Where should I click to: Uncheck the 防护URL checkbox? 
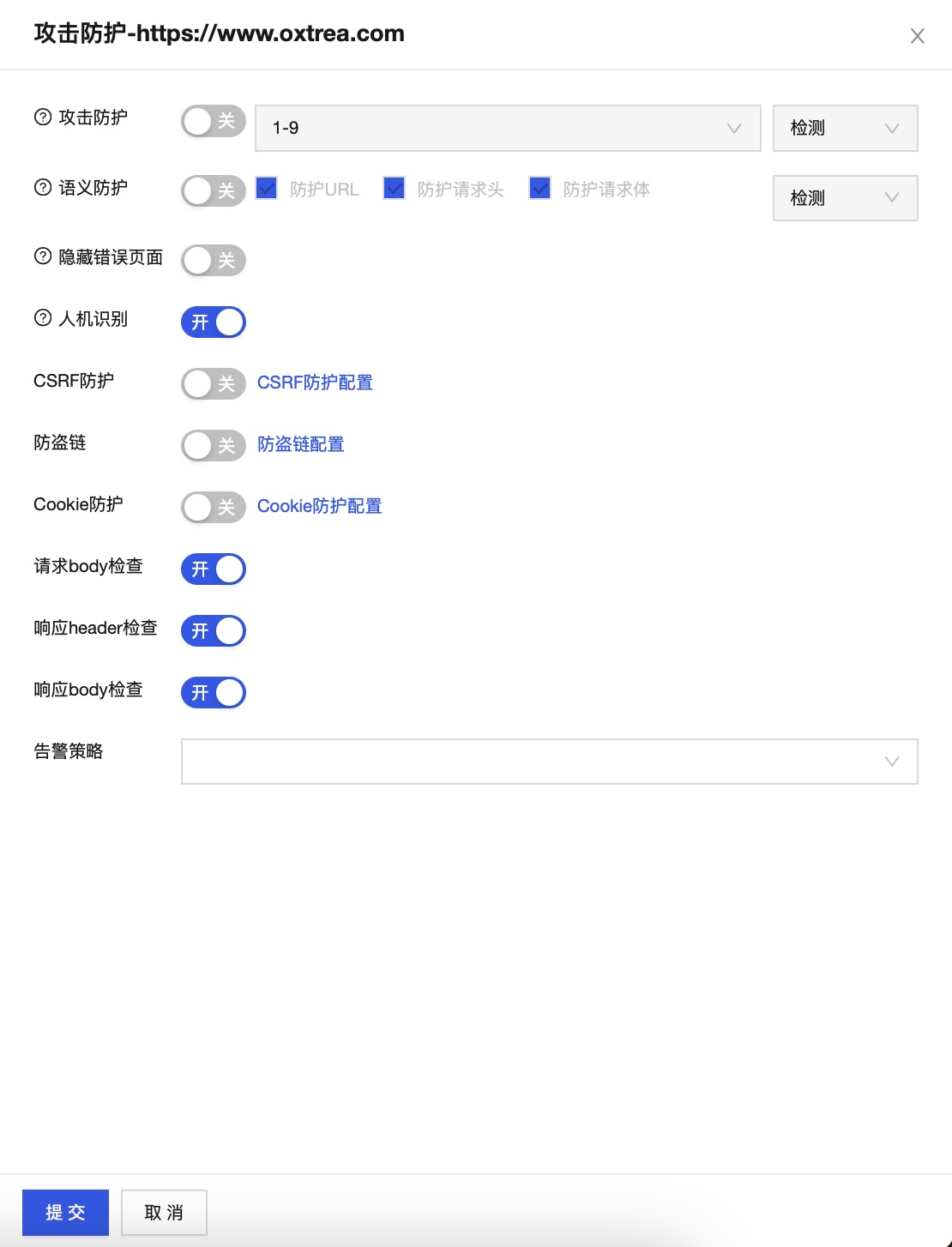pyautogui.click(x=268, y=189)
